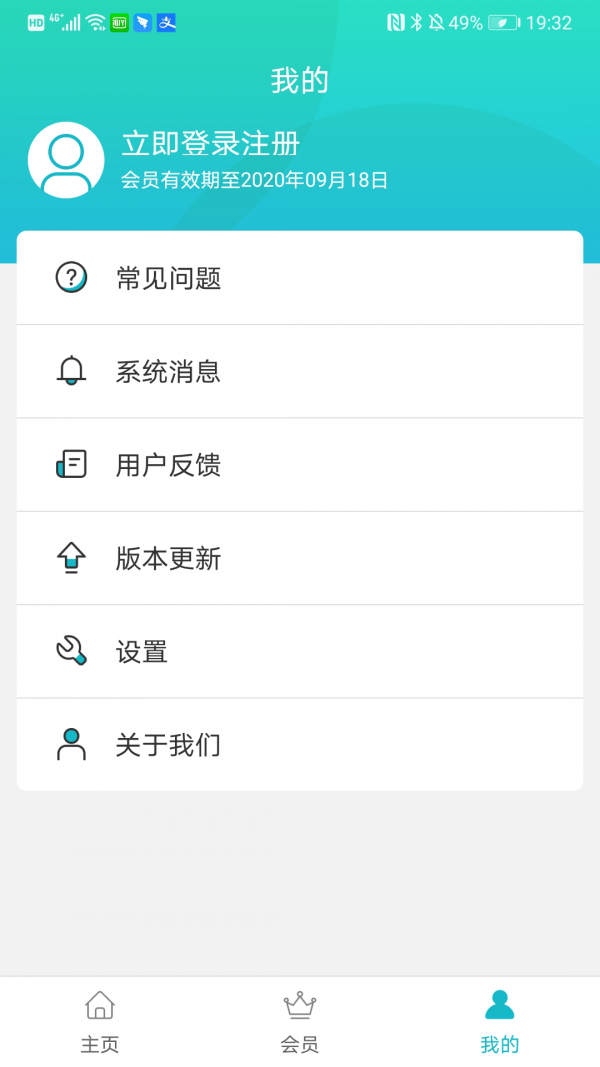Image resolution: width=600 pixels, height=1067 pixels.
Task: Open 设置 settings
Action: tap(300, 652)
